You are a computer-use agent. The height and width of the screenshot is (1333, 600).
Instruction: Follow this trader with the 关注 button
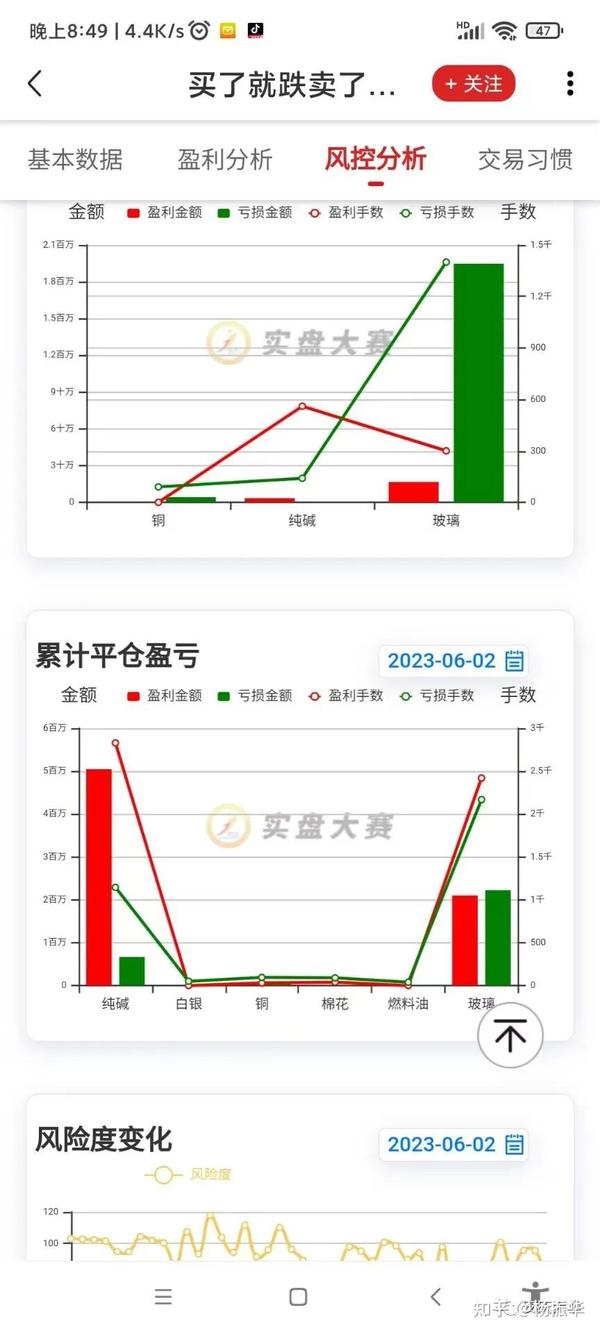coord(474,84)
